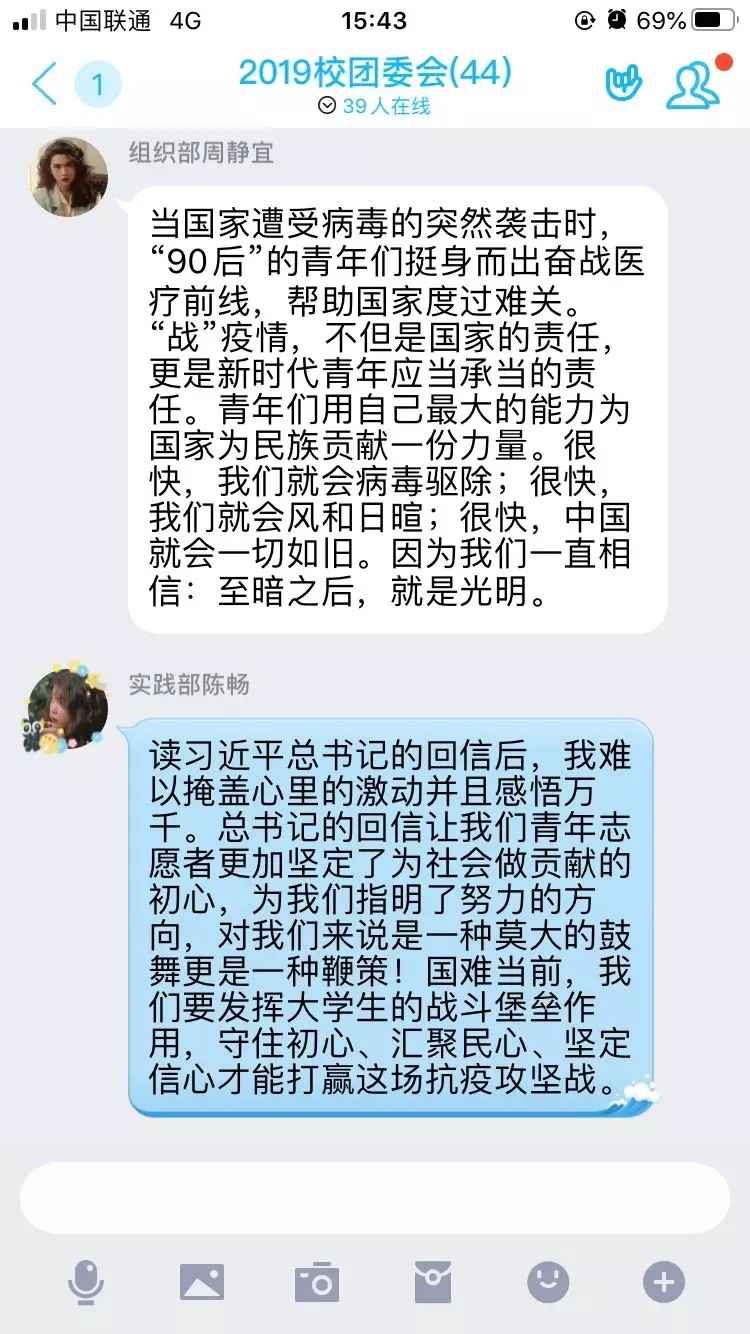Screen dimensions: 750x1334
Task: Open more options with plus icon
Action: (664, 1282)
